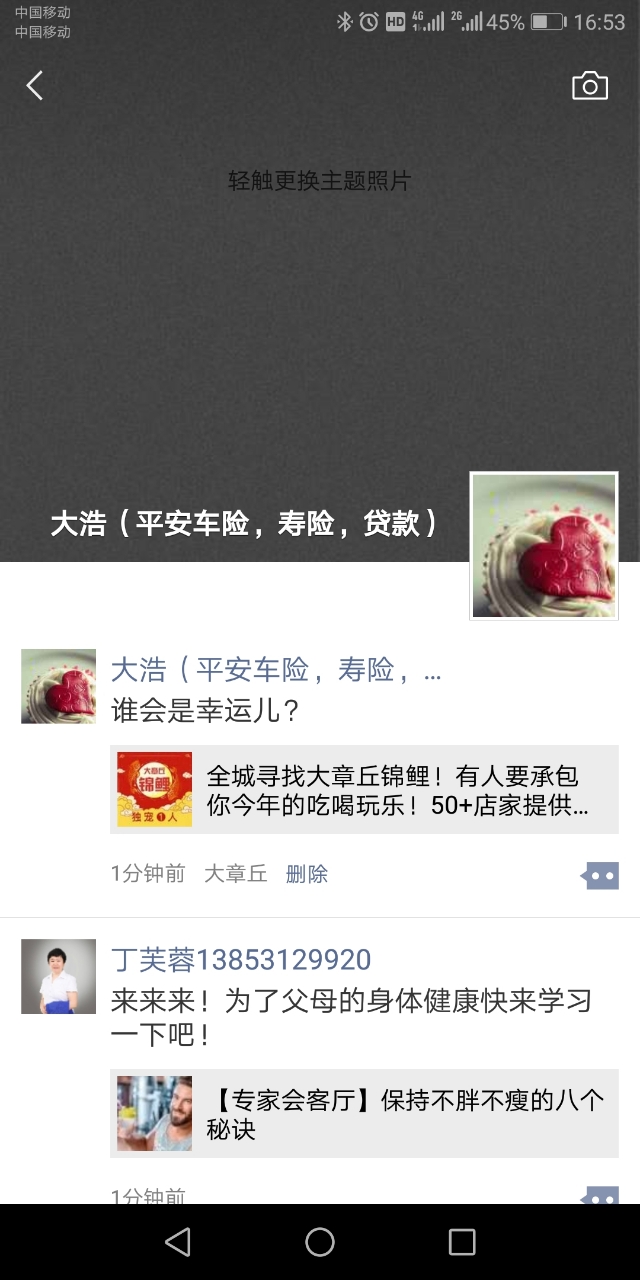This screenshot has height=1280, width=640.
Task: Show recent apps with the square button
Action: click(x=462, y=1242)
